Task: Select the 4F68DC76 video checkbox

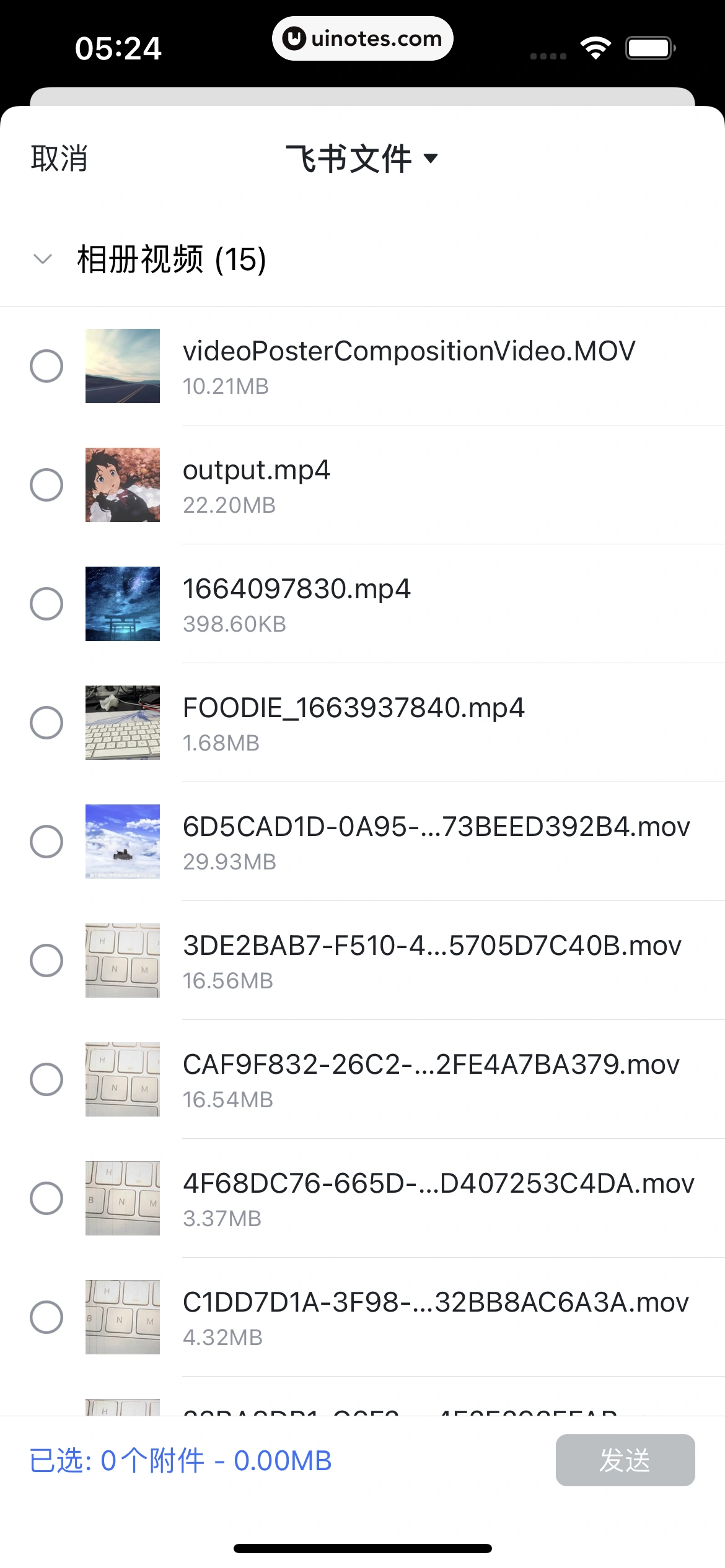Action: [46, 1197]
